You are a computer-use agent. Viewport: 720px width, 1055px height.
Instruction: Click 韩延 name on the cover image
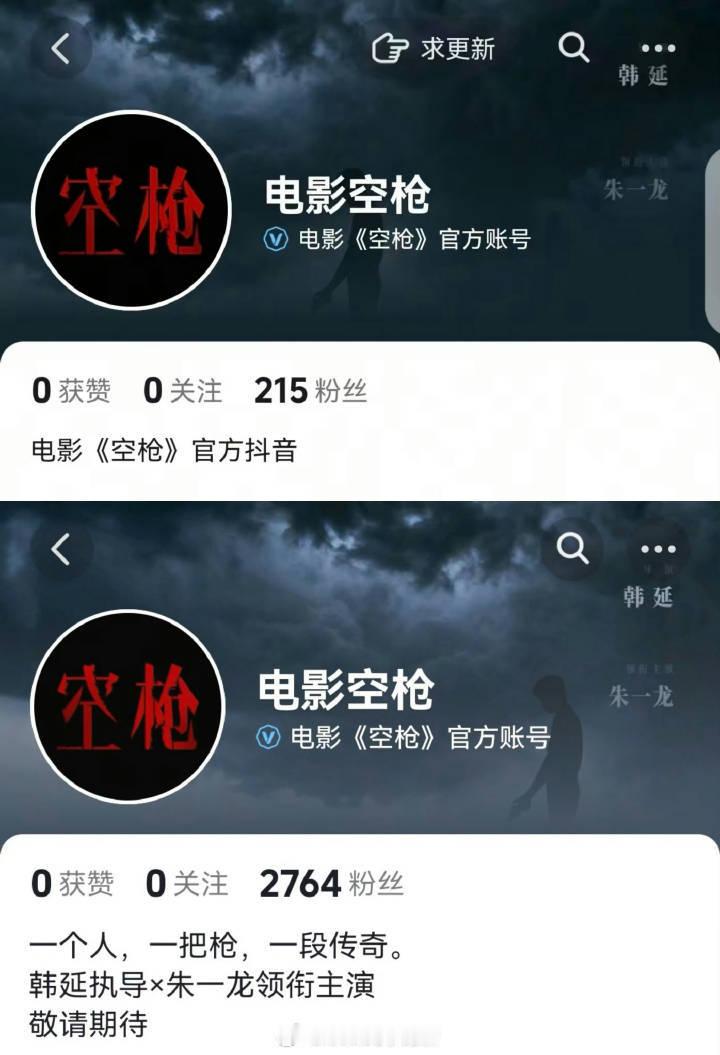[644, 75]
